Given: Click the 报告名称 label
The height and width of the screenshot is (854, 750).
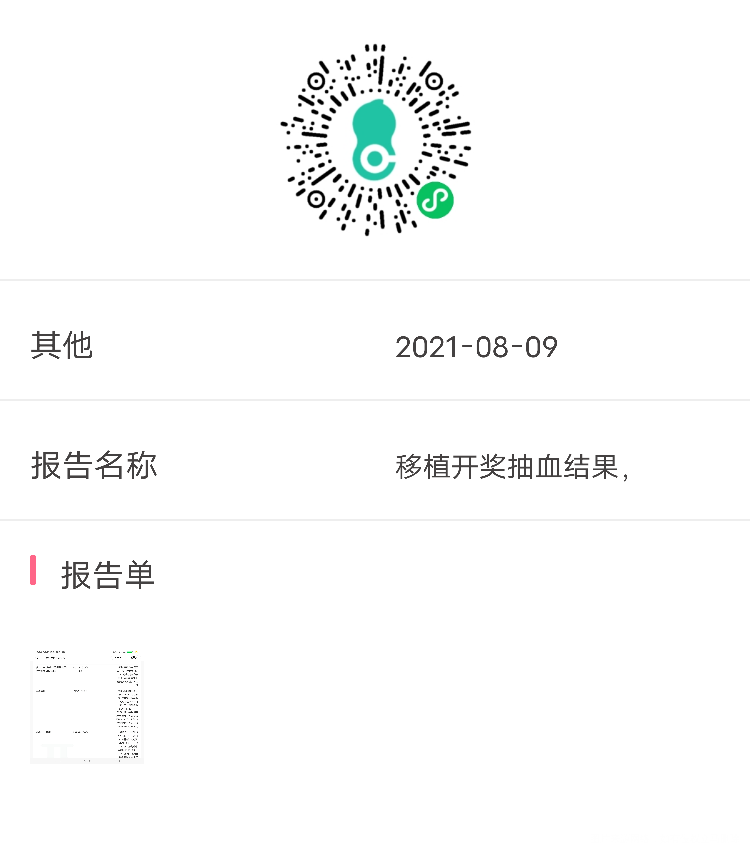Looking at the screenshot, I should [95, 466].
